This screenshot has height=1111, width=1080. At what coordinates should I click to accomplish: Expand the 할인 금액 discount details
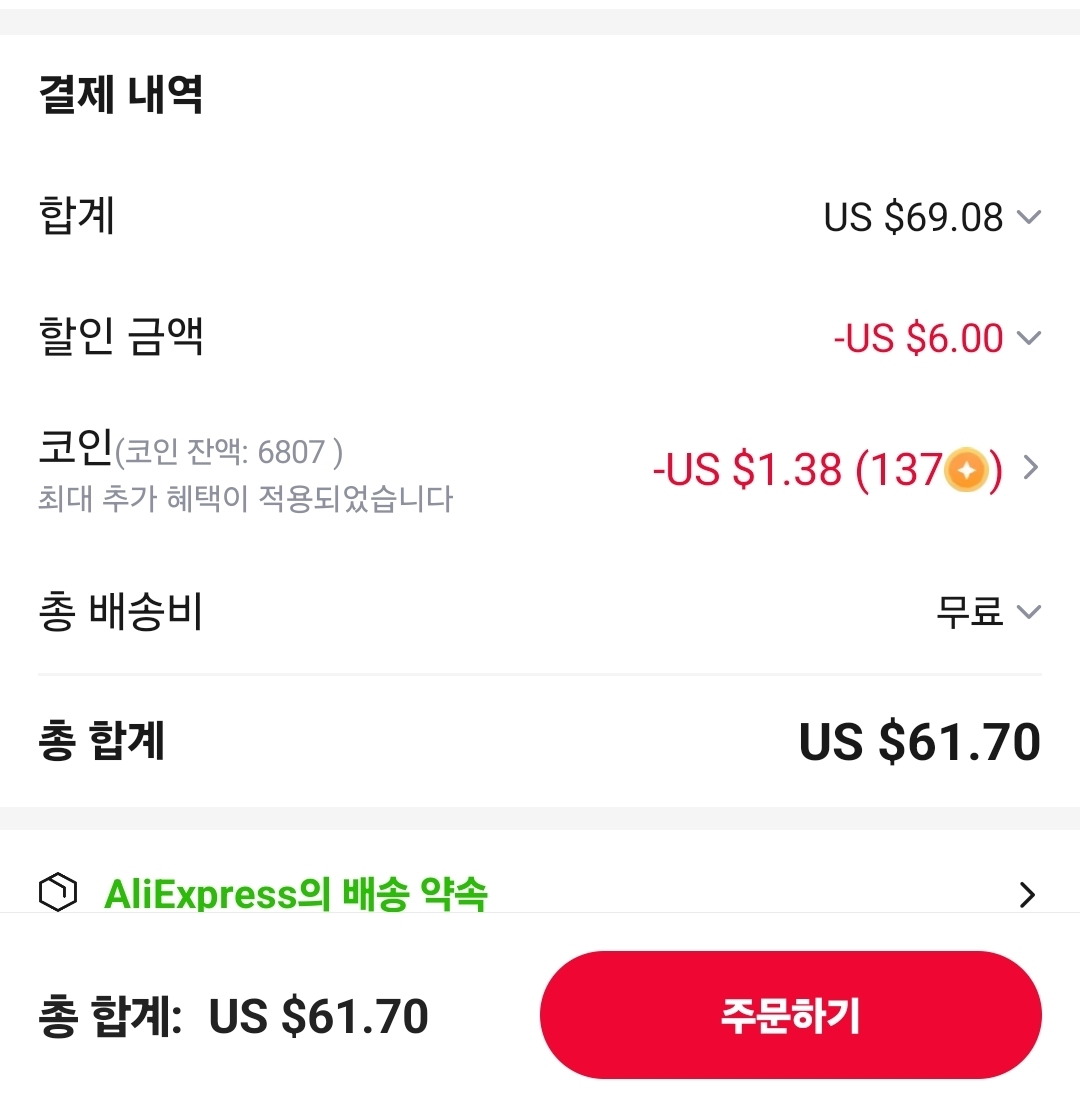[1028, 338]
